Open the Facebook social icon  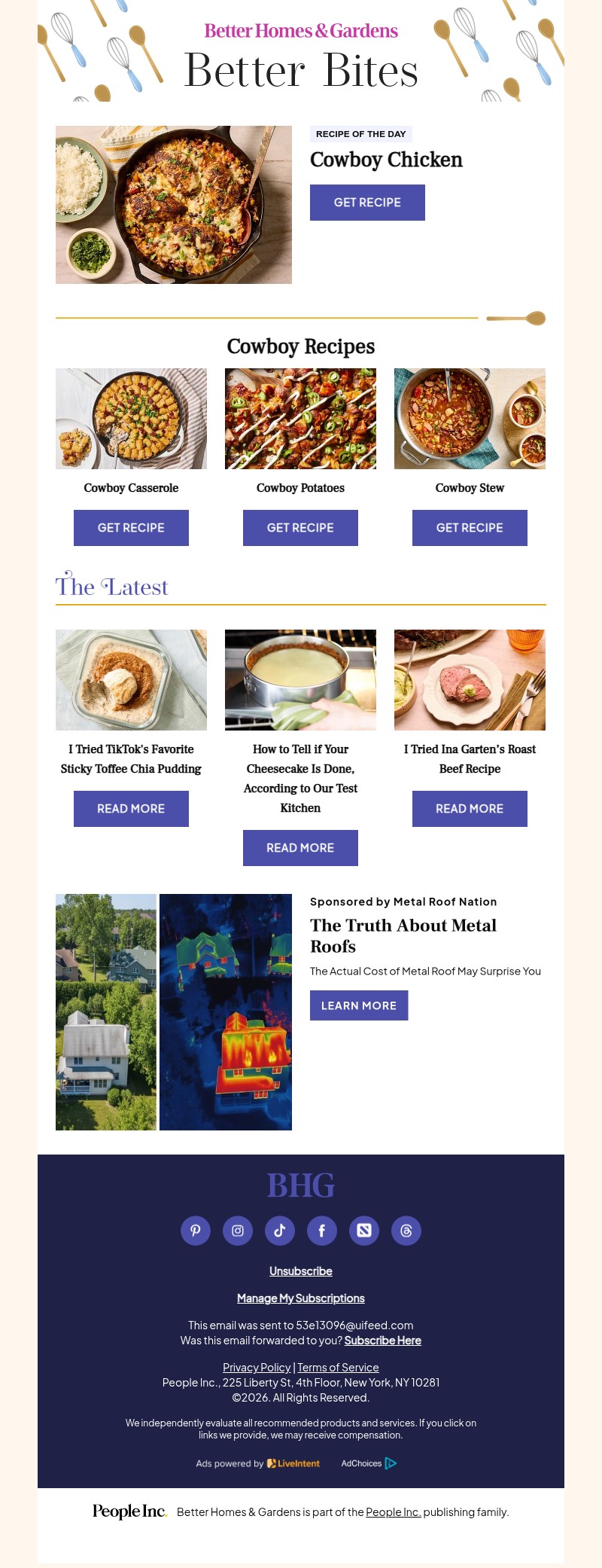(322, 1231)
